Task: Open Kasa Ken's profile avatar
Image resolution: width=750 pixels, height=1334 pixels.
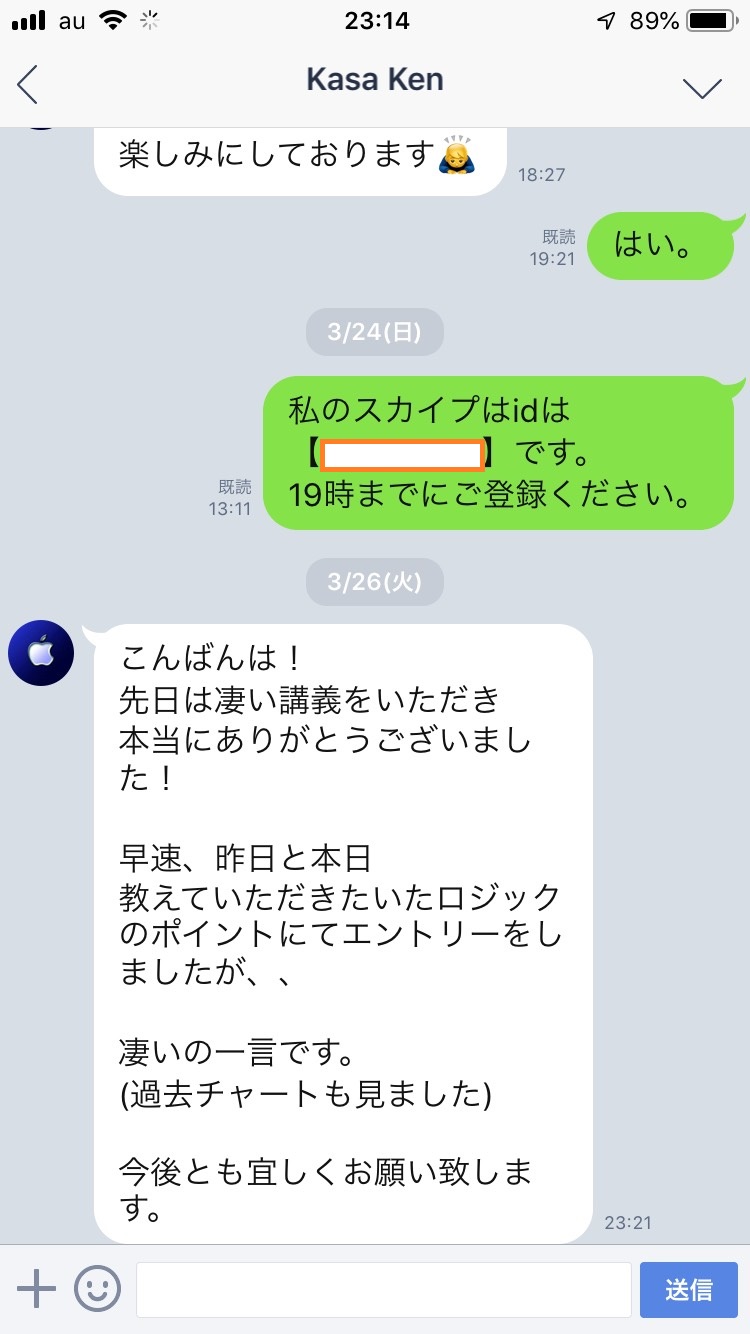Action: coord(41,653)
